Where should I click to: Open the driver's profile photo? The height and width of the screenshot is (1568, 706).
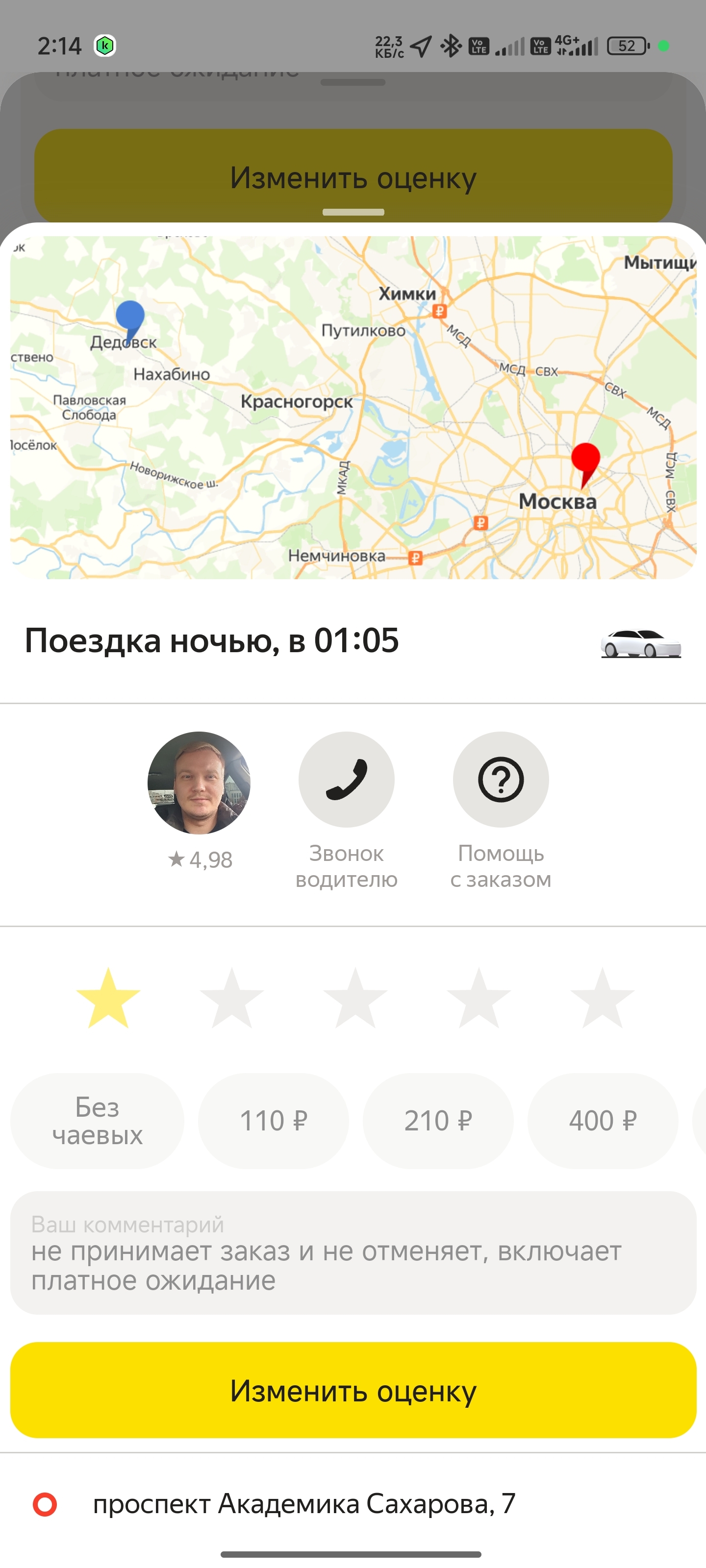[x=199, y=783]
